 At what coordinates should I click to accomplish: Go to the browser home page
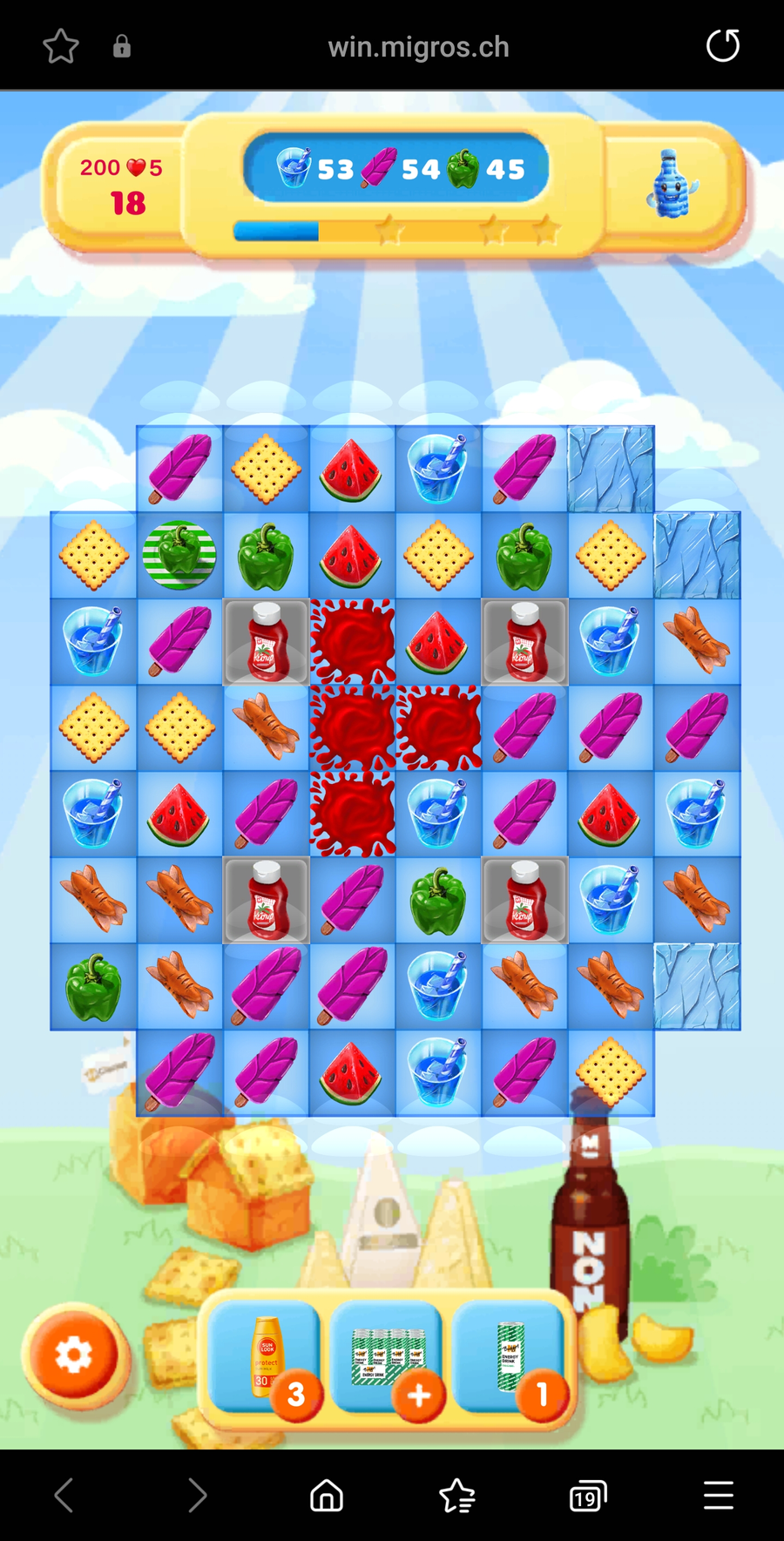327,1496
